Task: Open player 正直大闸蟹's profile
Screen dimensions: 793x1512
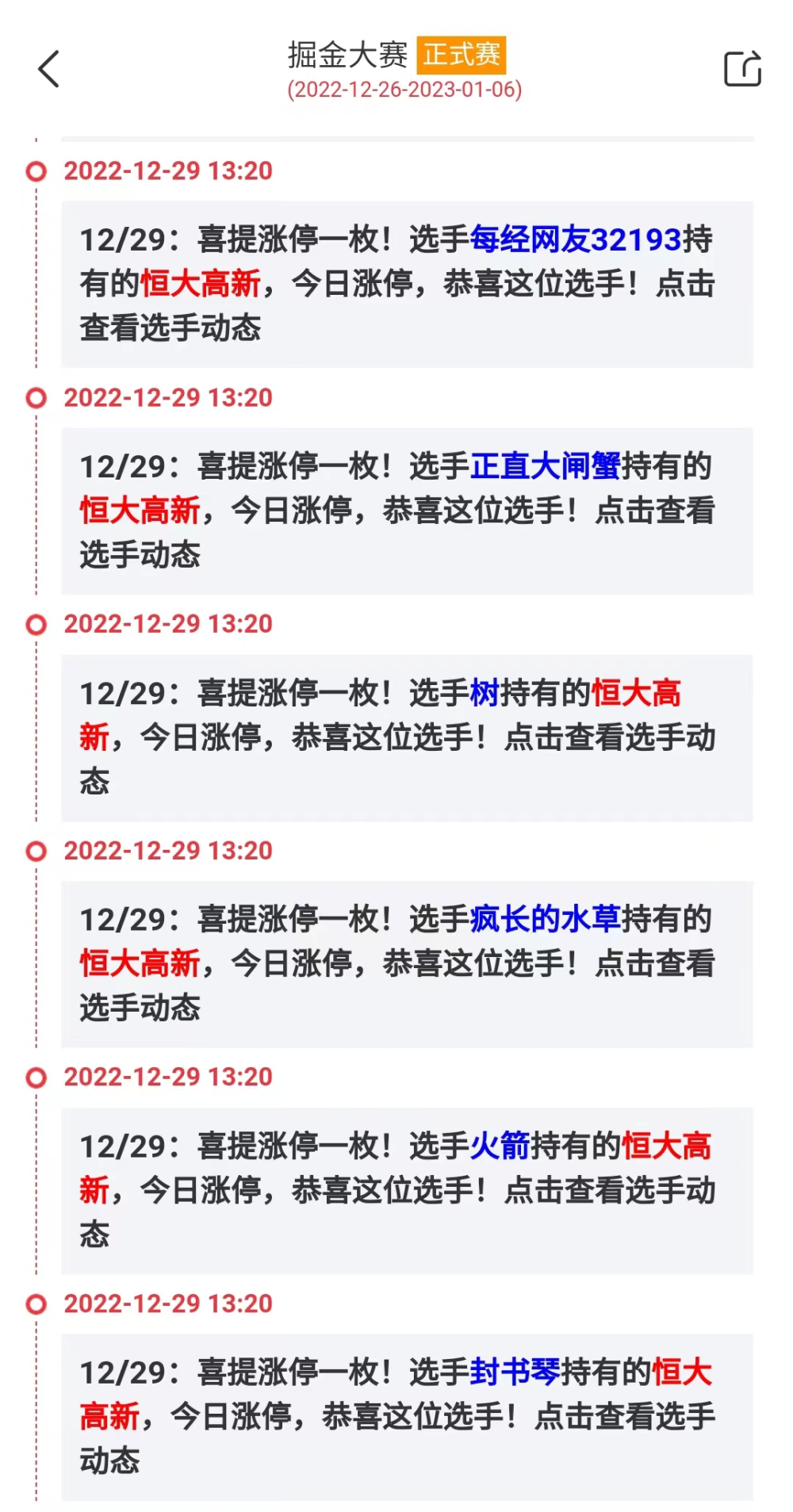Action: click(545, 466)
